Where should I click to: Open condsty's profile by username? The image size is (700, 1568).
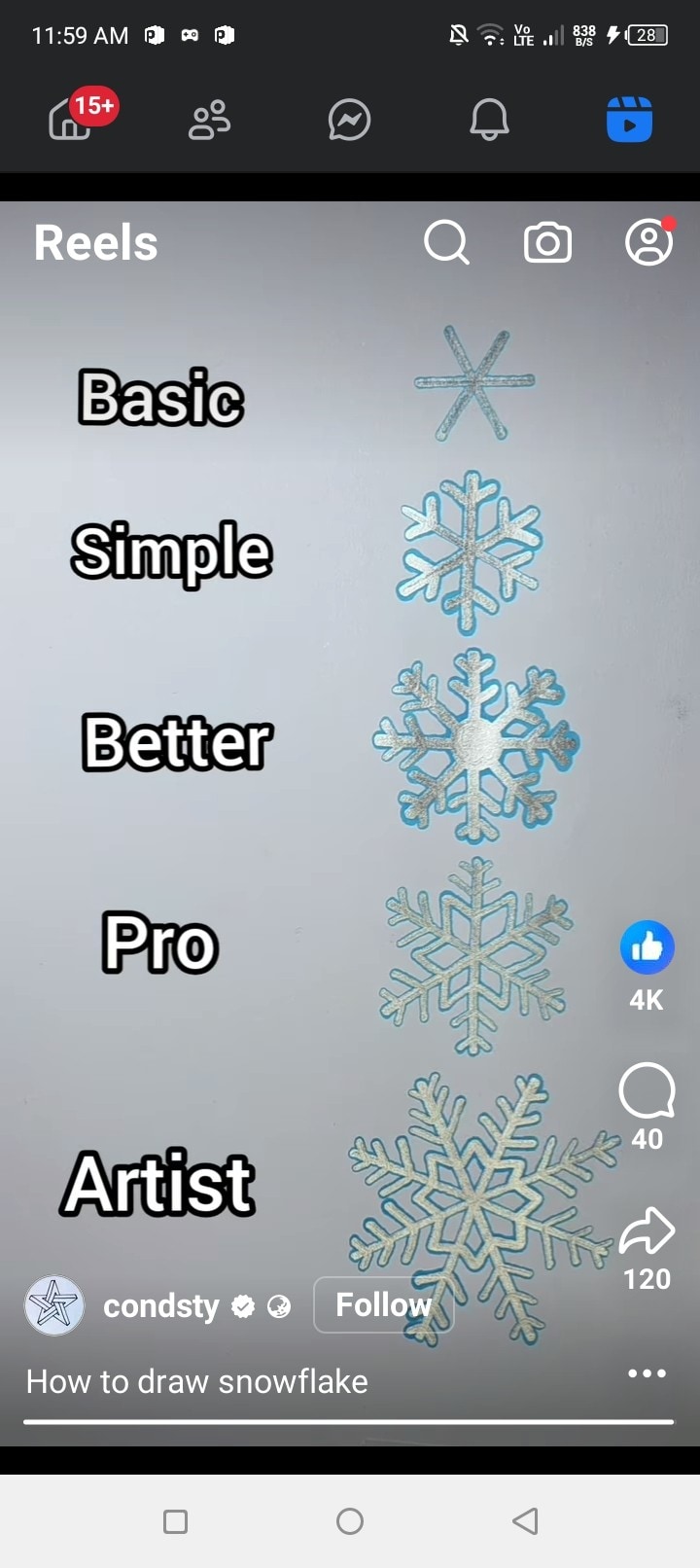click(x=161, y=1305)
